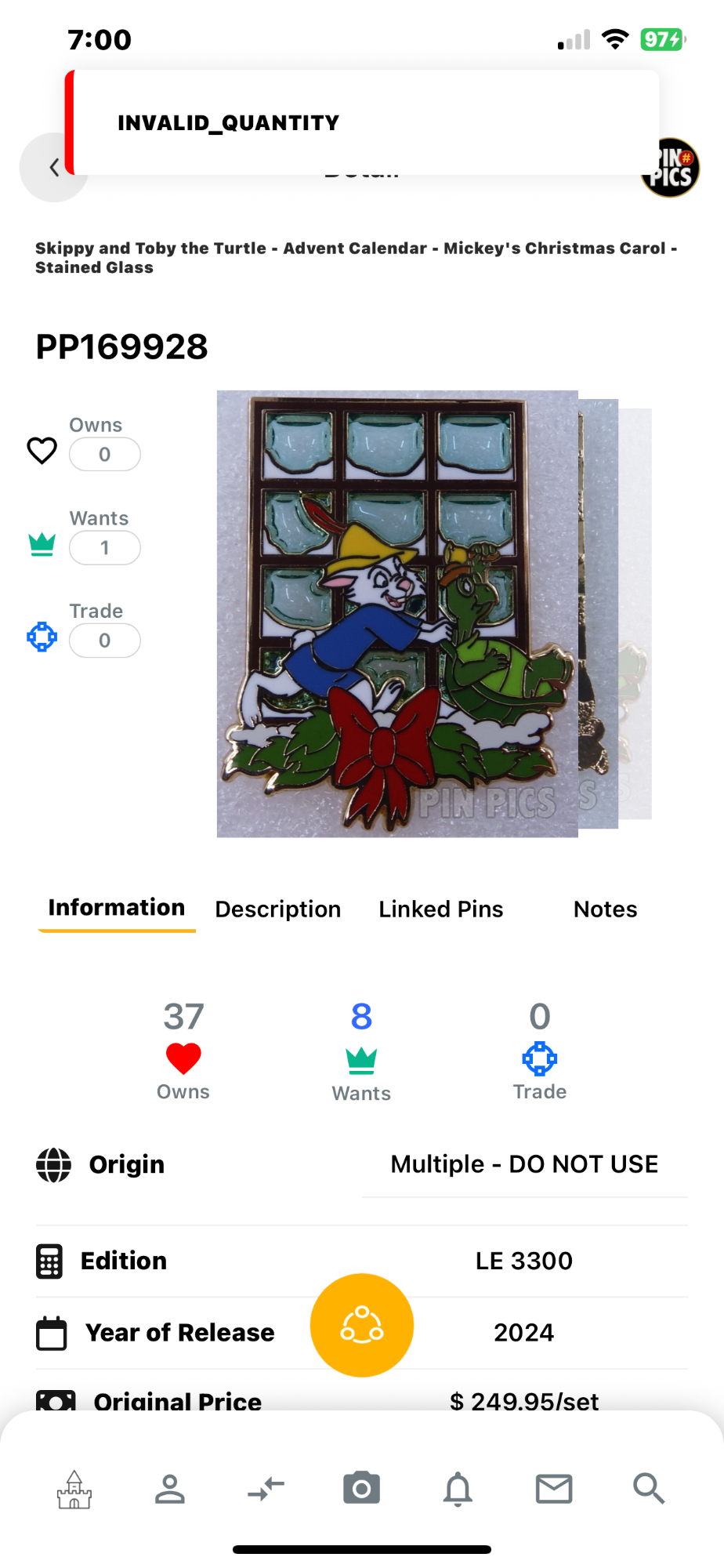Tap the blue Trade icon
This screenshot has width=724, height=1568.
[x=42, y=637]
